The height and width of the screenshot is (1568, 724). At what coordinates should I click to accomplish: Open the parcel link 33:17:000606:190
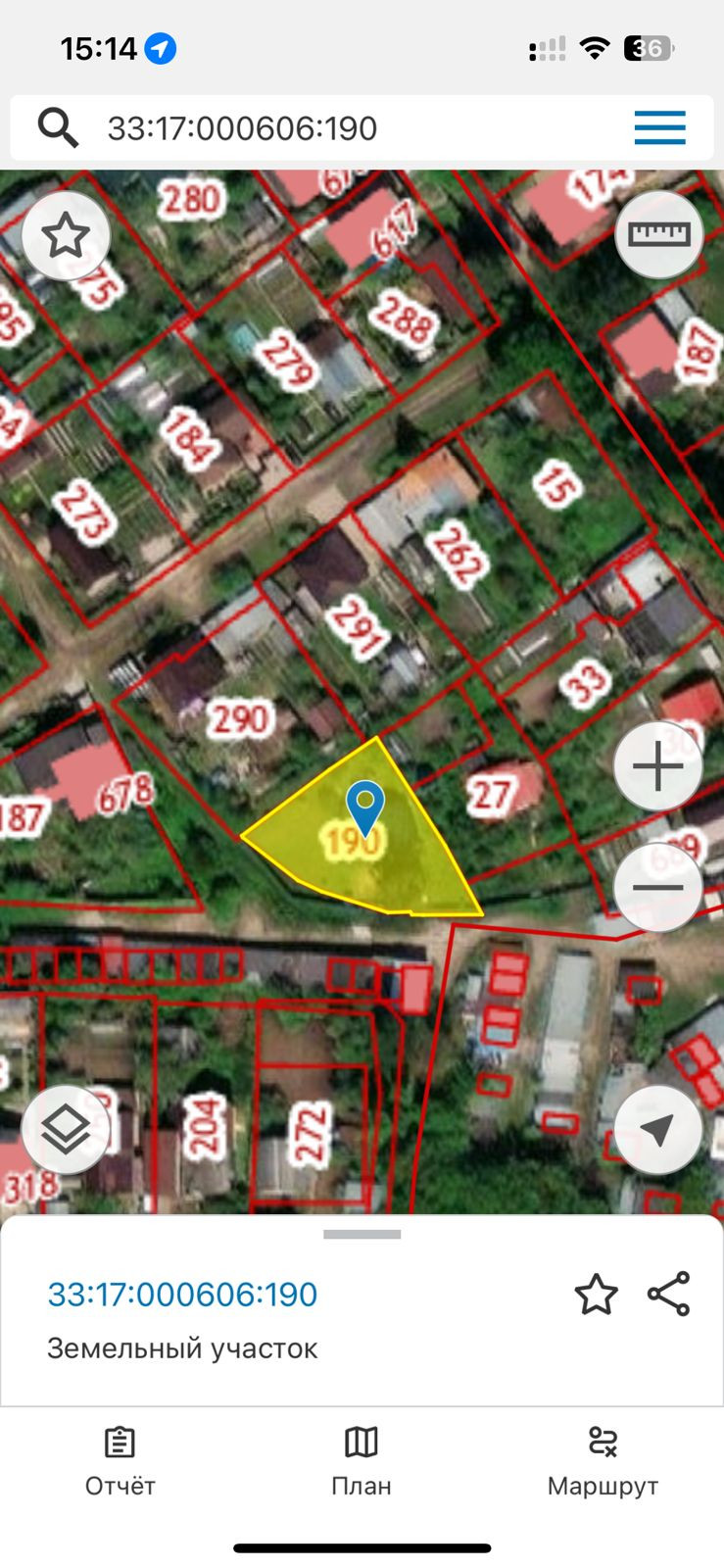[182, 1295]
